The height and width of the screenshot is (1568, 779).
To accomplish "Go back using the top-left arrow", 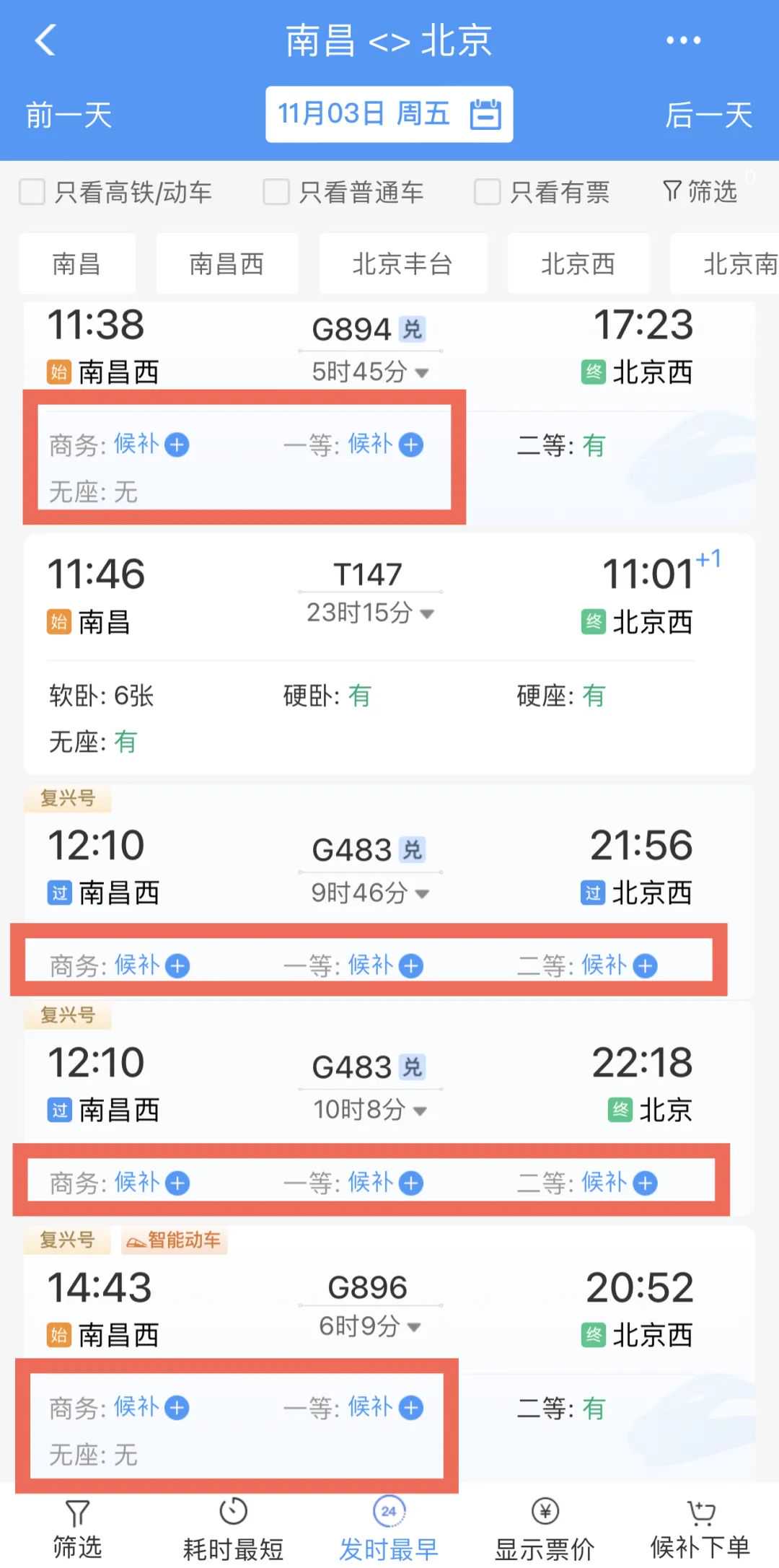I will tap(45, 40).
